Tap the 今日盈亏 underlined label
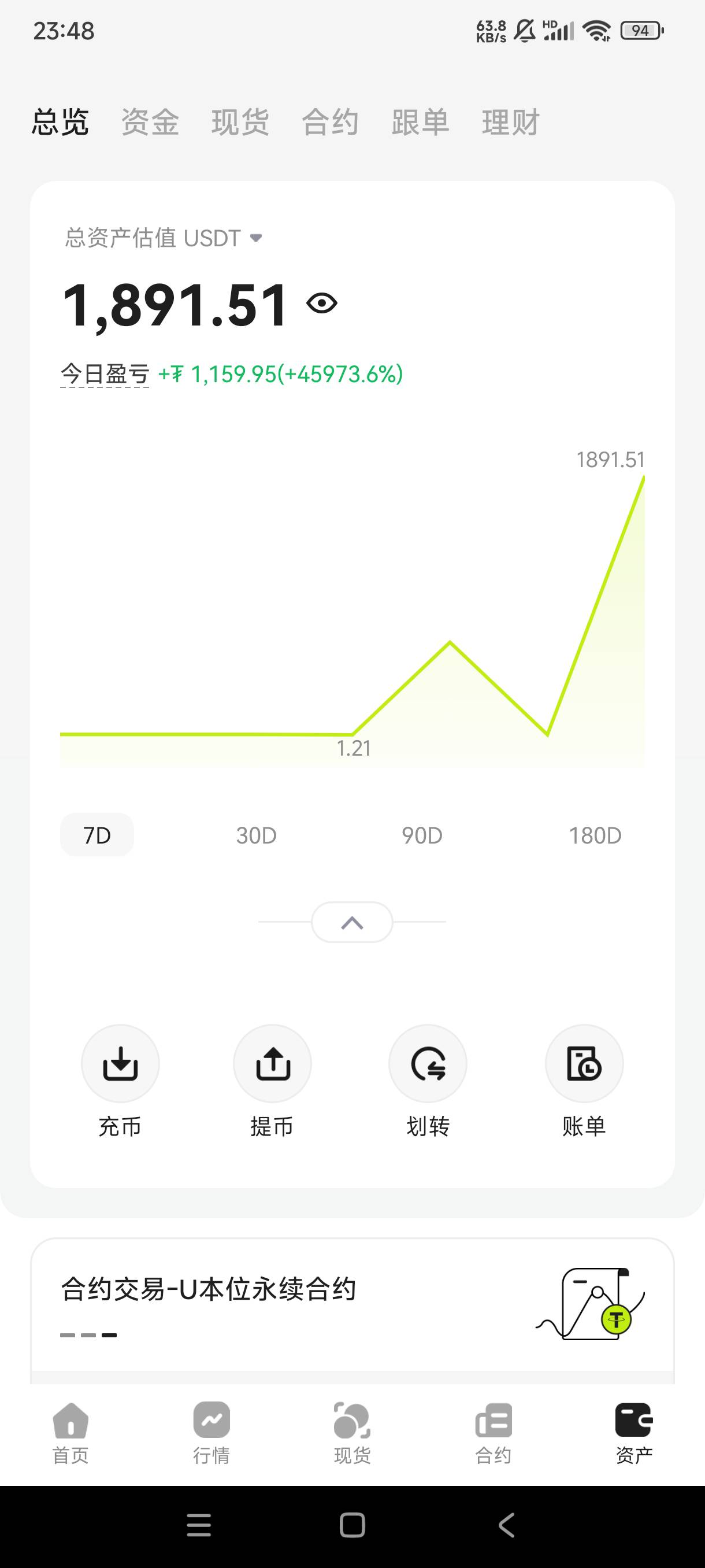The image size is (705, 1568). pos(105,373)
